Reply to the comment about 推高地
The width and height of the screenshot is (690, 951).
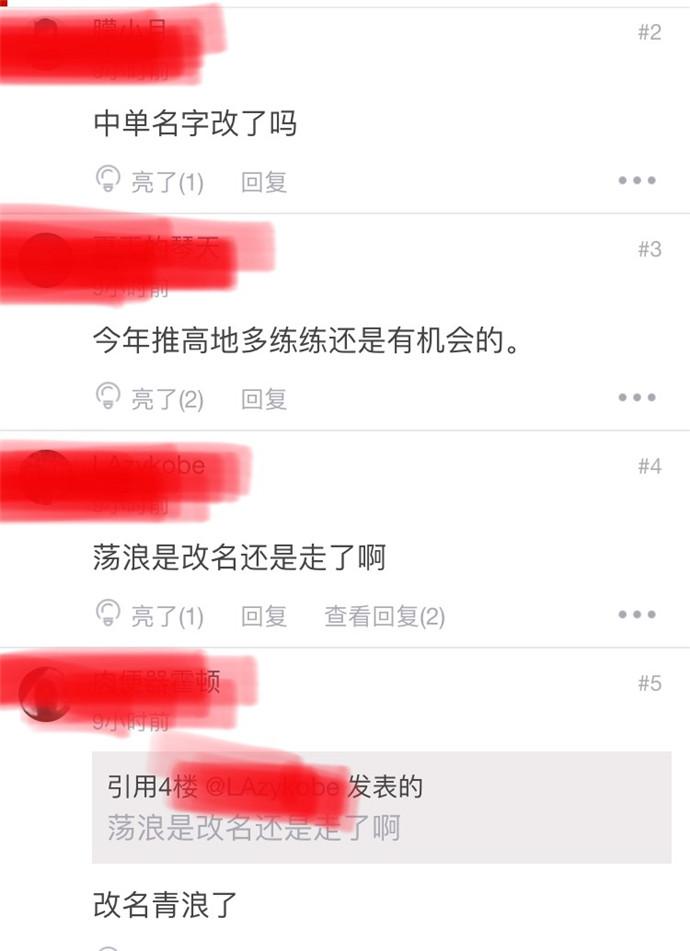264,399
